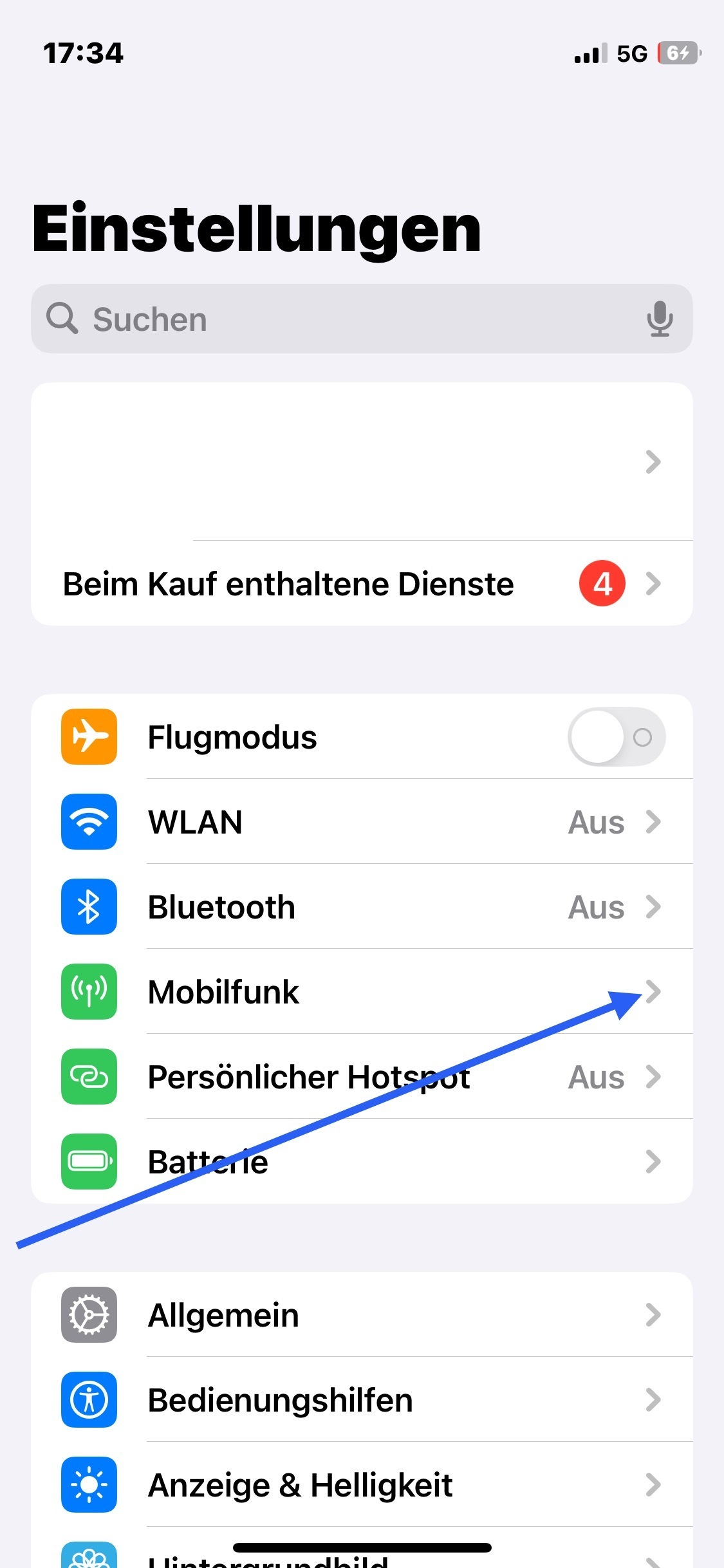724x1568 pixels.
Task: Open the Apple account profile row
Action: (x=362, y=462)
